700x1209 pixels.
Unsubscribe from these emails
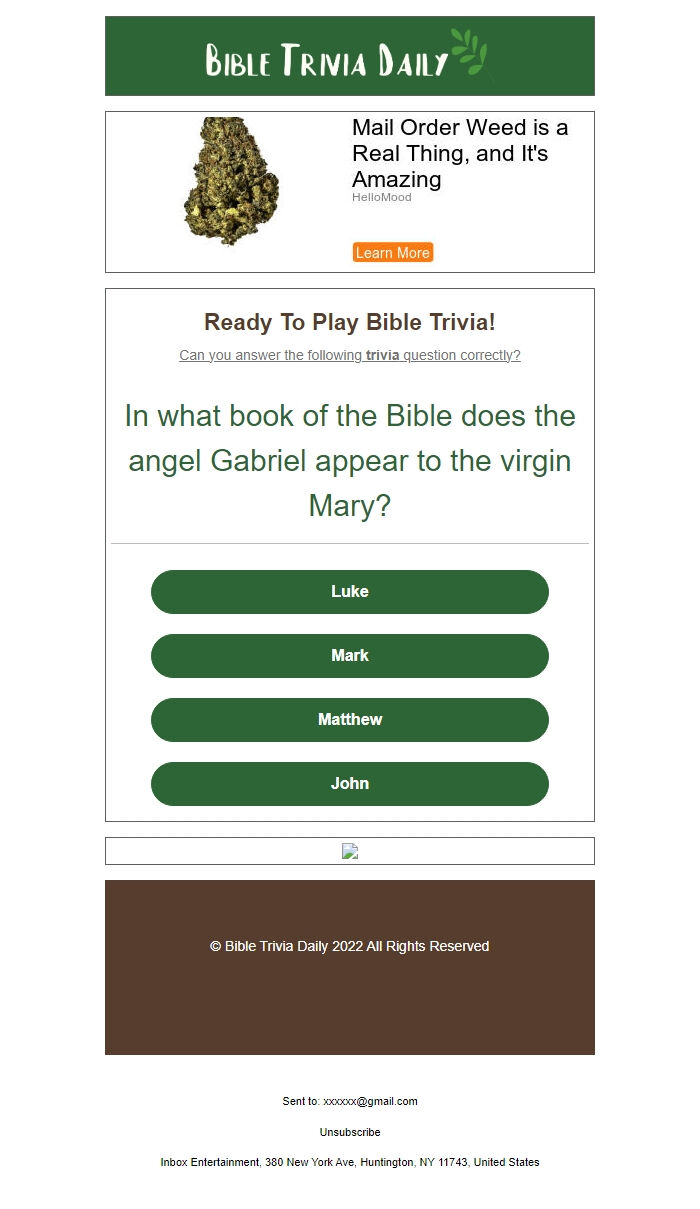tap(350, 1132)
